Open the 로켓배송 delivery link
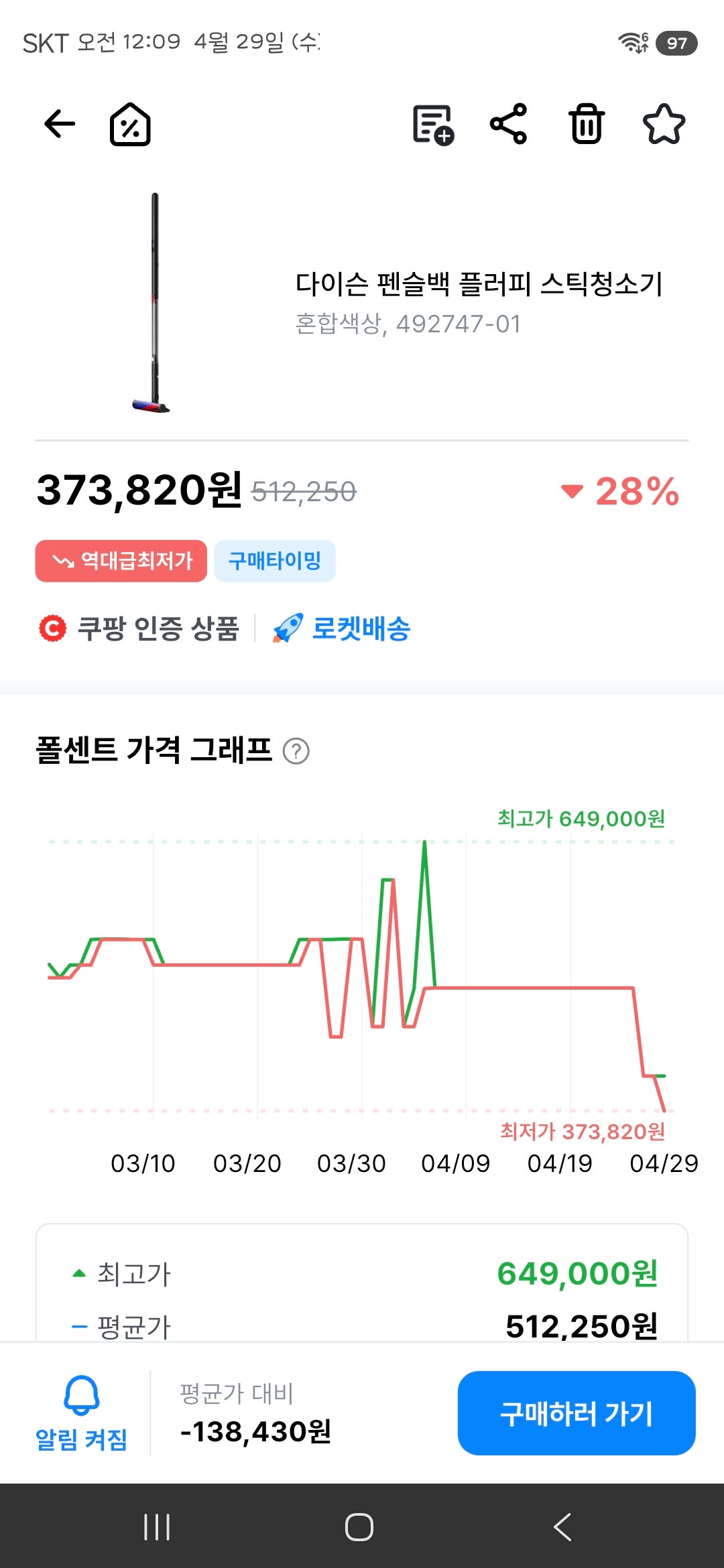The height and width of the screenshot is (1568, 724). (x=362, y=628)
